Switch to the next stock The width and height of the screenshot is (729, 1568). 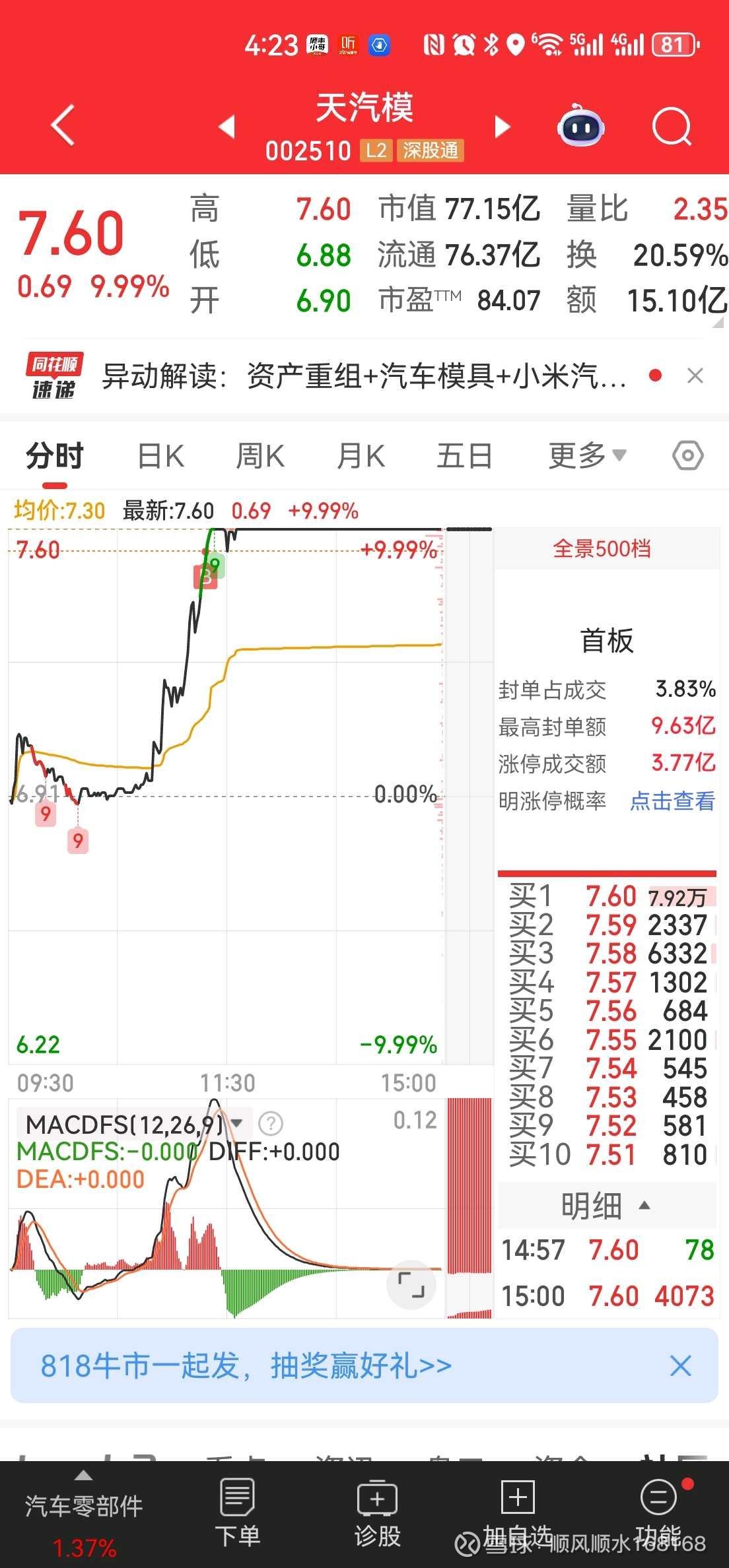click(x=502, y=126)
